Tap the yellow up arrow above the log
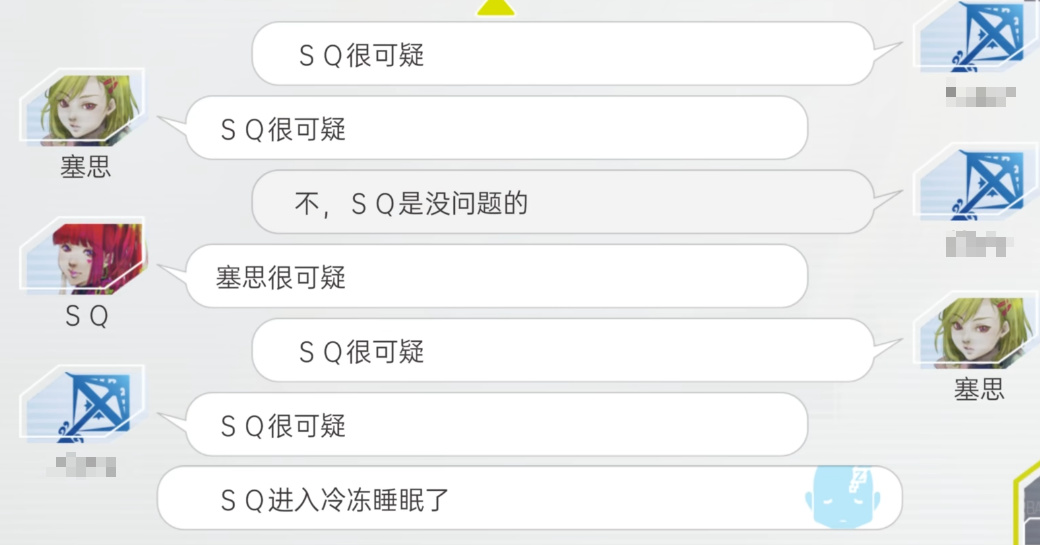 (x=495, y=7)
